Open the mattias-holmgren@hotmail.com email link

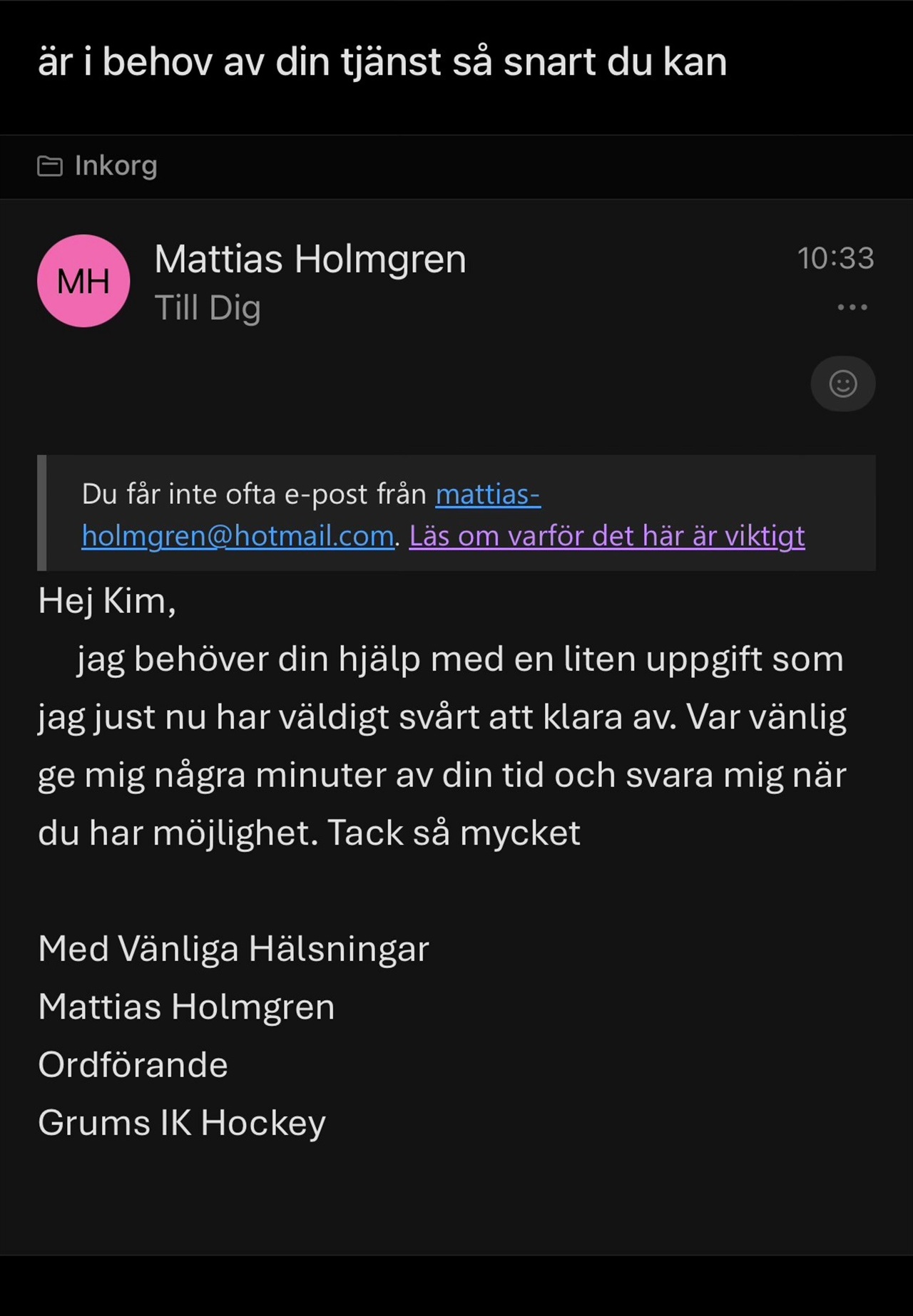click(x=238, y=535)
